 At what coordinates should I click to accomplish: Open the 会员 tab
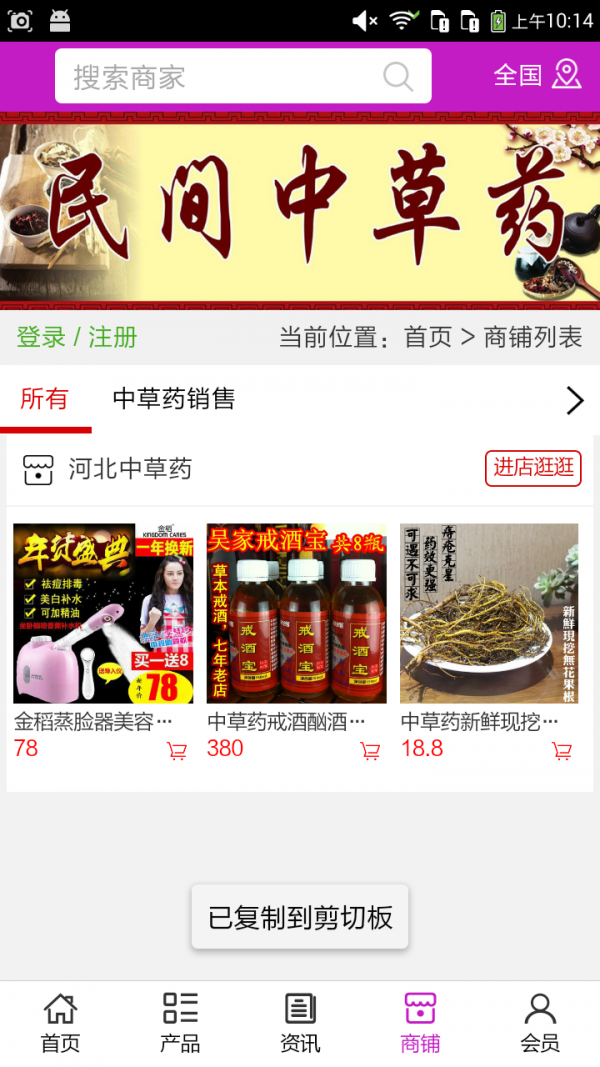click(x=540, y=1023)
